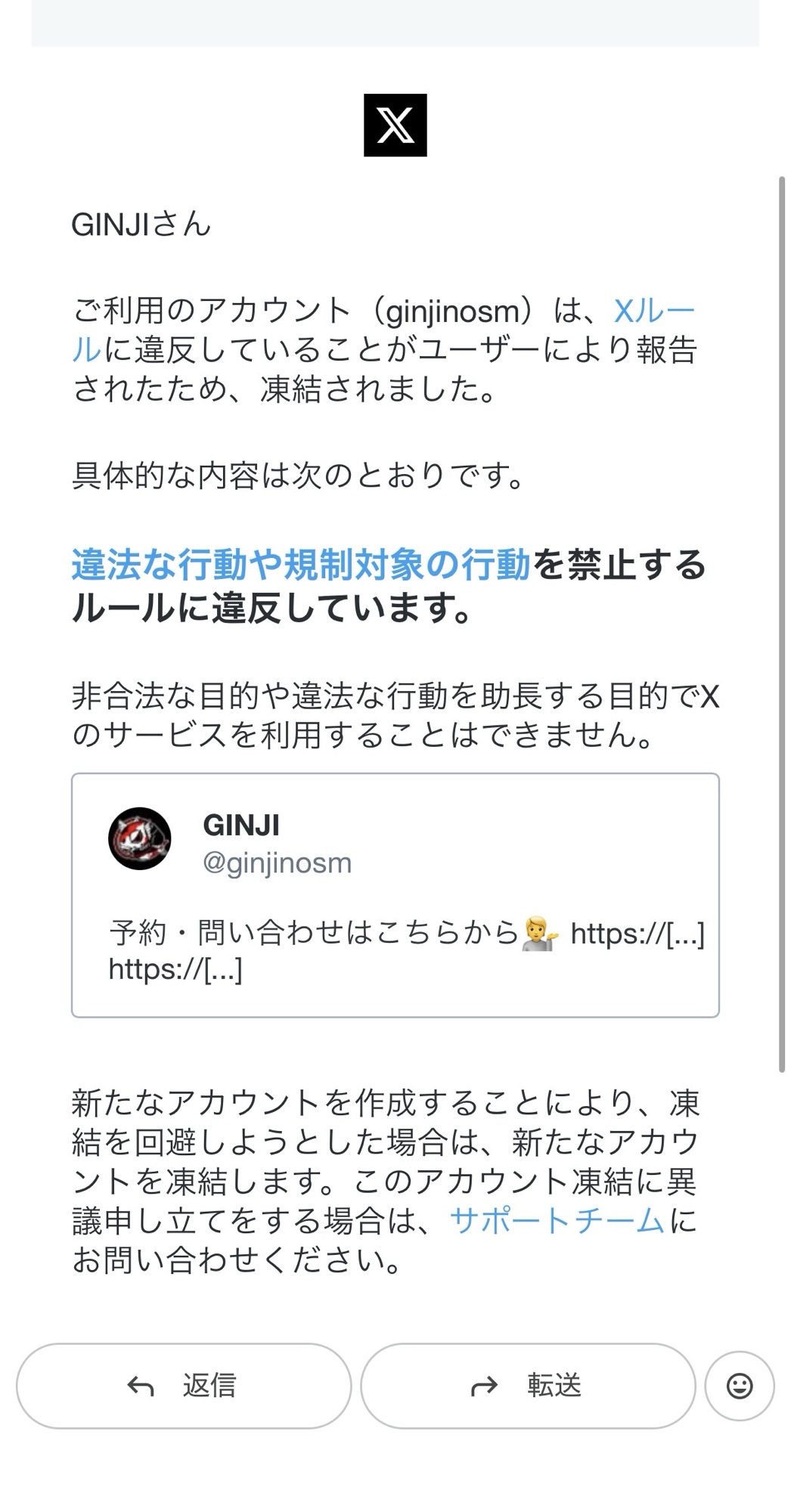The image size is (791, 1512).
Task: Add an emoji reaction
Action: (740, 1386)
